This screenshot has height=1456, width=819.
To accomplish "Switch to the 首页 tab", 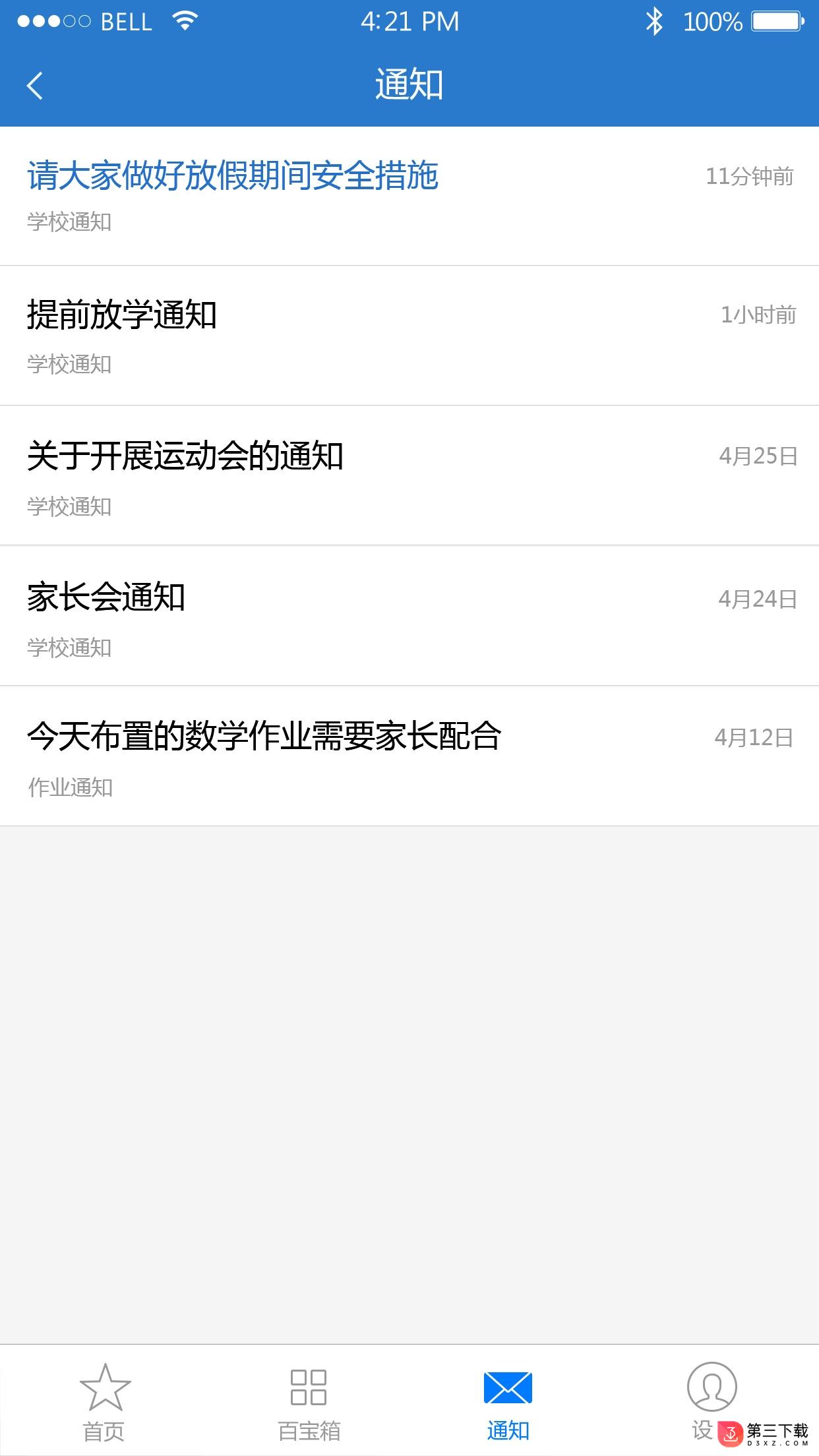I will pyautogui.click(x=104, y=1401).
